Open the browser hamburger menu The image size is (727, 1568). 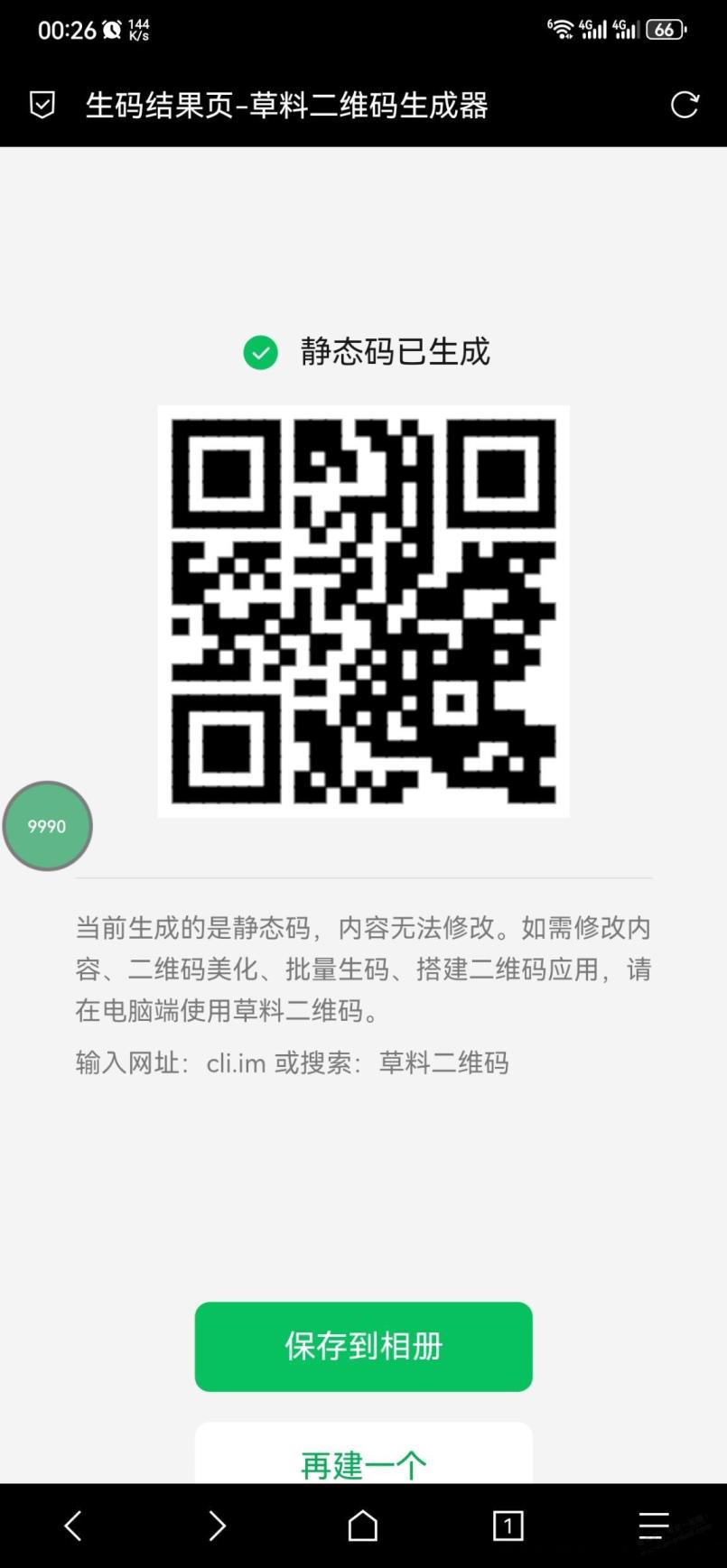(653, 1526)
